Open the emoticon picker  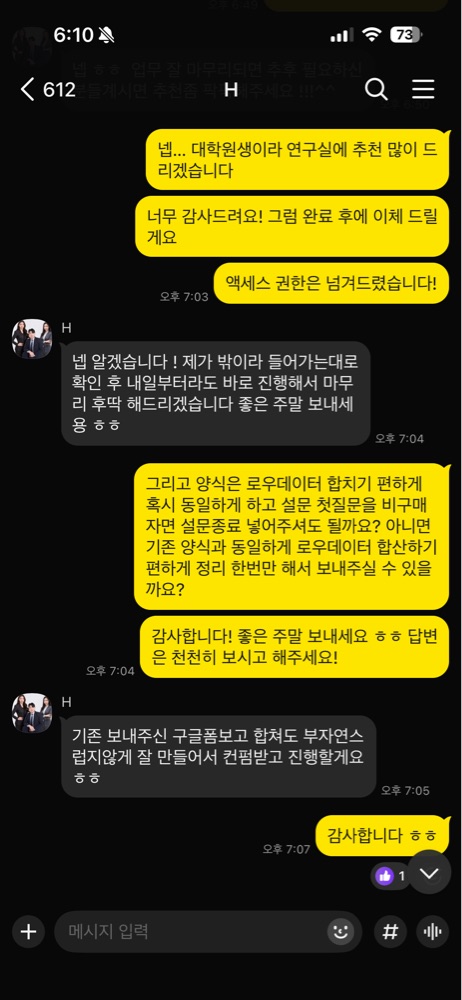point(341,932)
